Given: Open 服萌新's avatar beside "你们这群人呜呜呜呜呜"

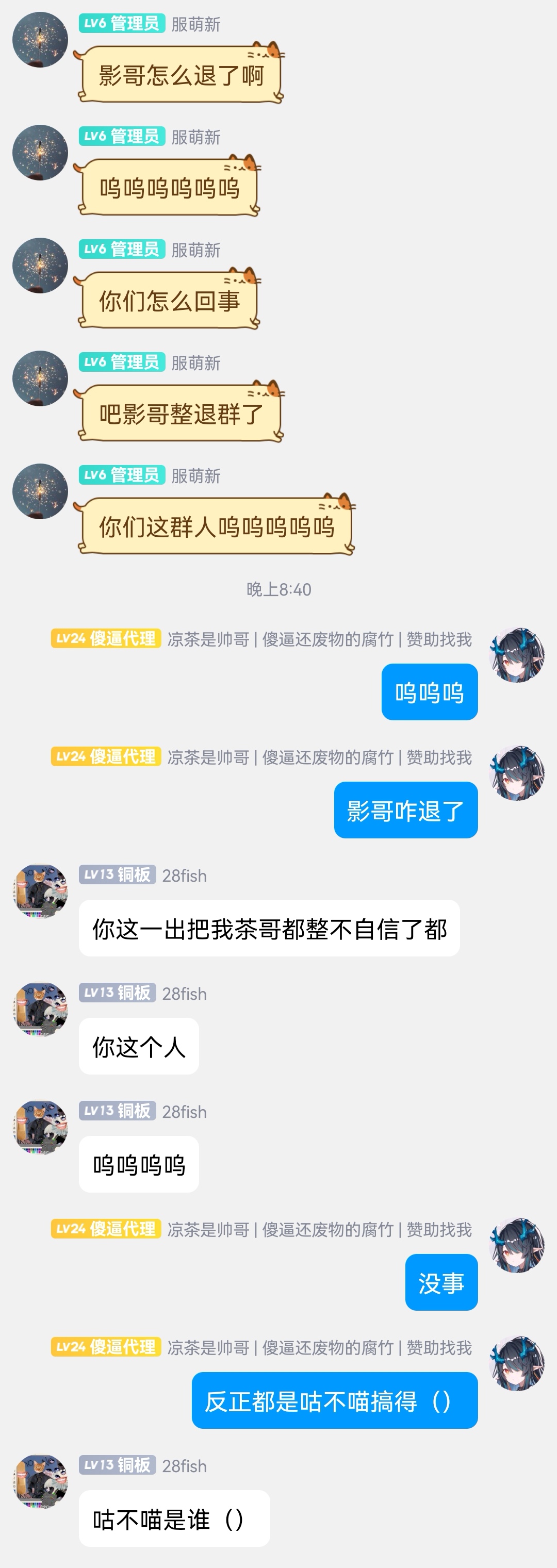Looking at the screenshot, I should coord(40,491).
